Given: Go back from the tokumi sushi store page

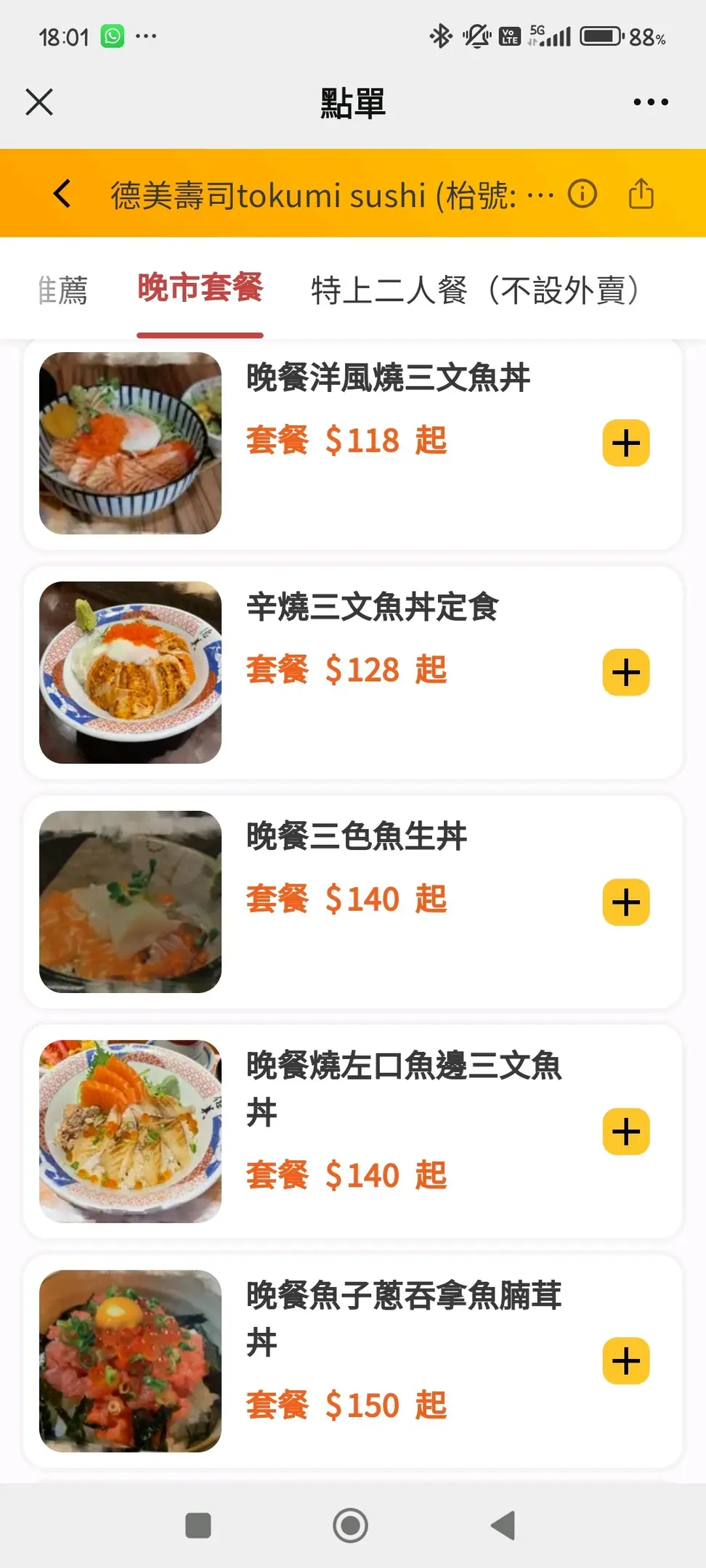Looking at the screenshot, I should coord(62,194).
